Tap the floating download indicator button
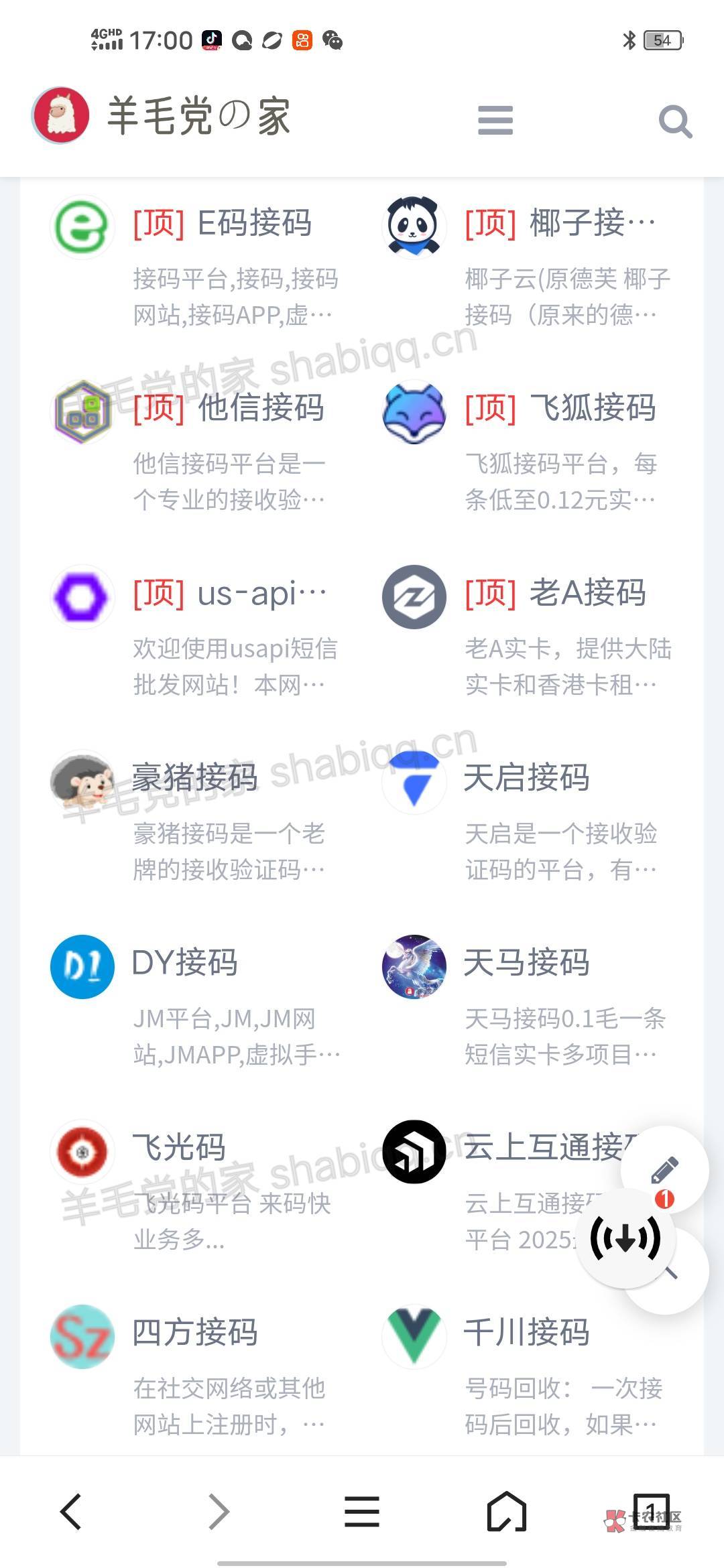 (x=625, y=1238)
